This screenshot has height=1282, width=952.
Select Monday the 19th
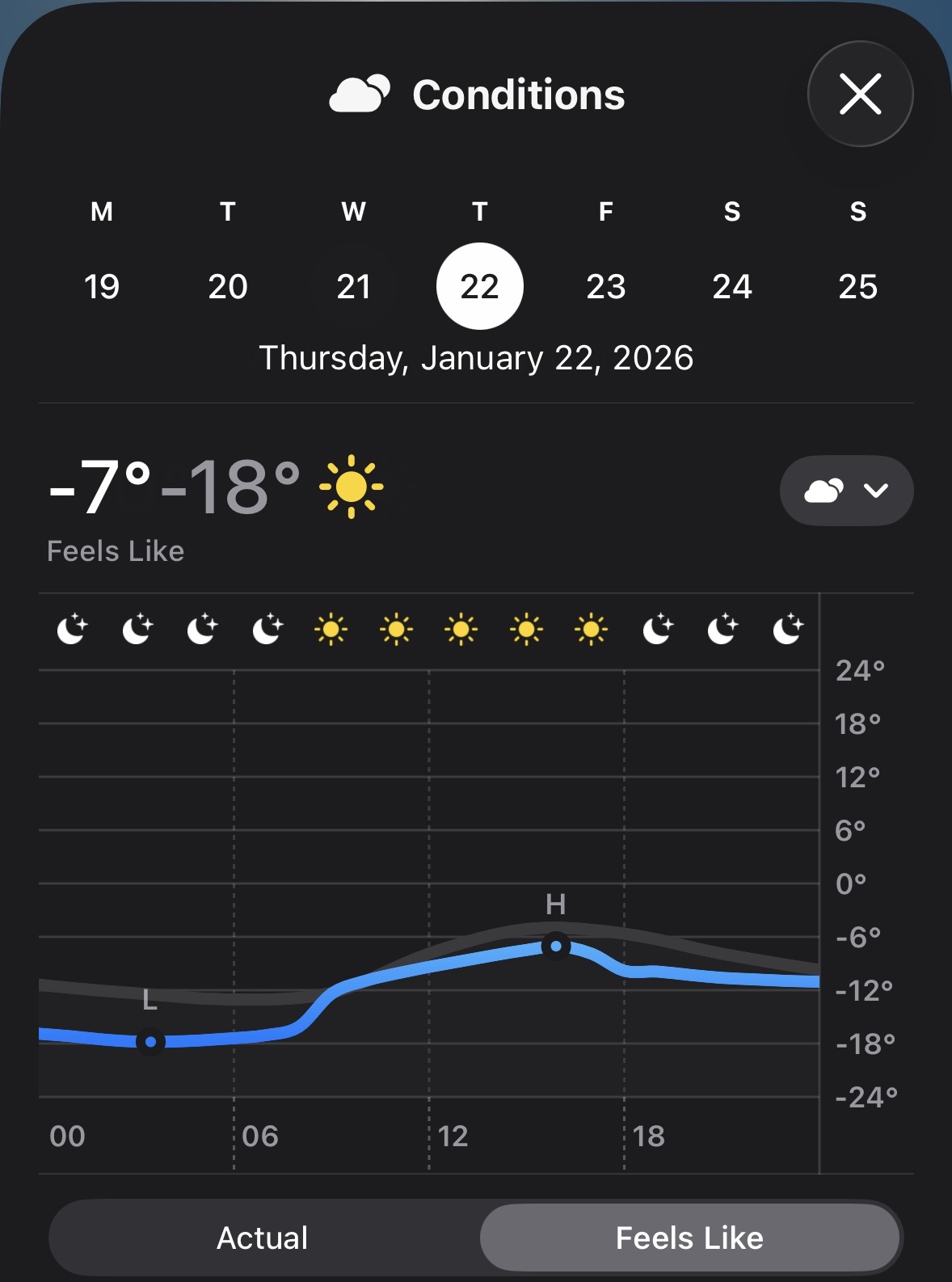click(102, 286)
